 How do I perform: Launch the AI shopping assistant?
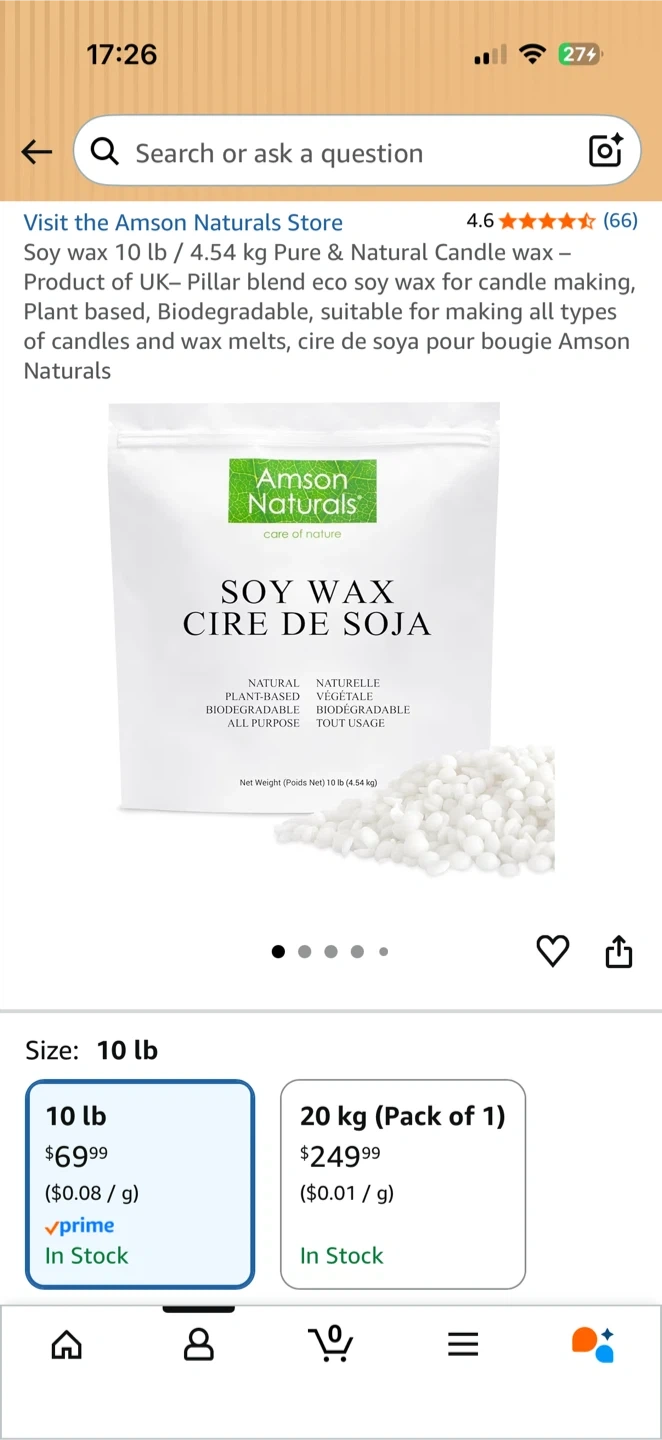(x=593, y=1344)
